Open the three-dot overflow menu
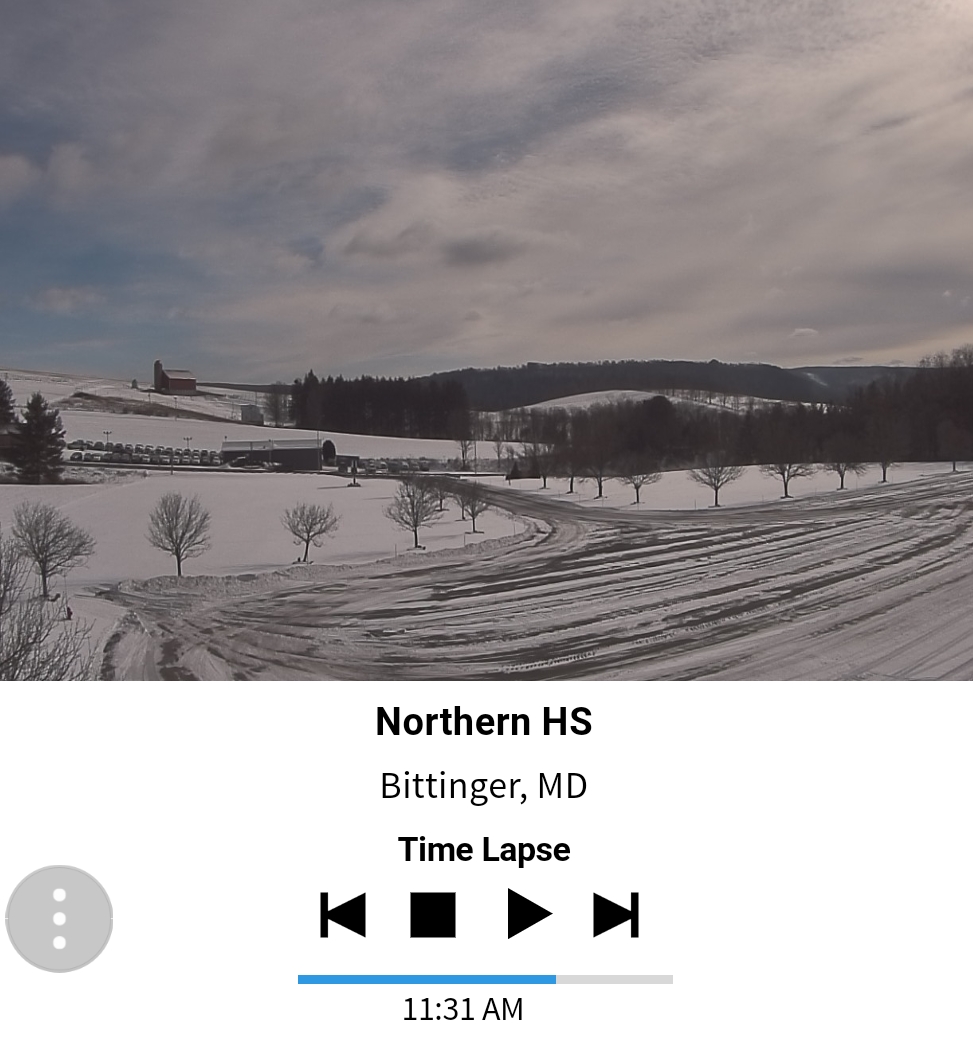The image size is (973, 1042). [x=59, y=919]
